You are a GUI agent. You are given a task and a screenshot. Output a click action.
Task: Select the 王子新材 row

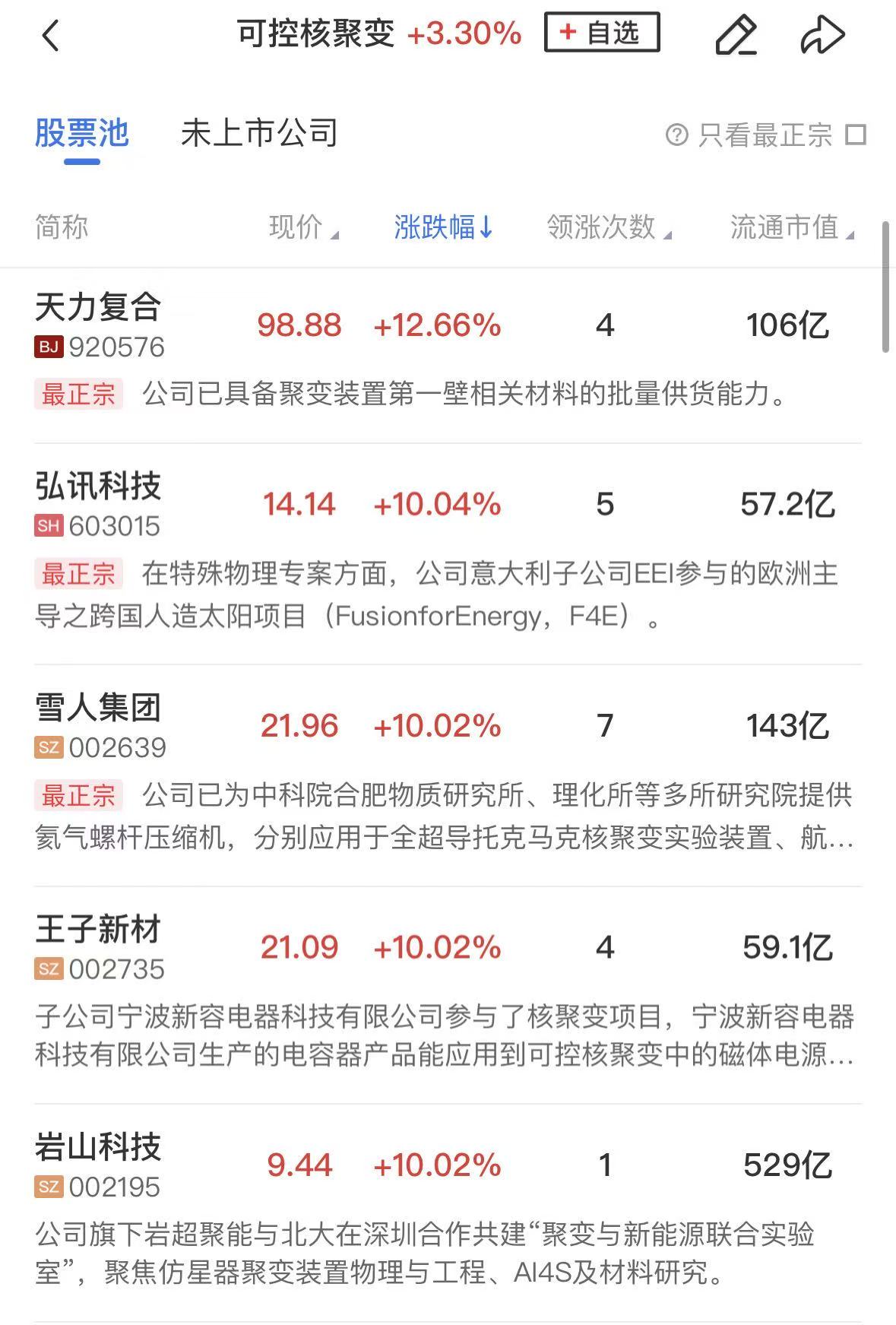99,946
